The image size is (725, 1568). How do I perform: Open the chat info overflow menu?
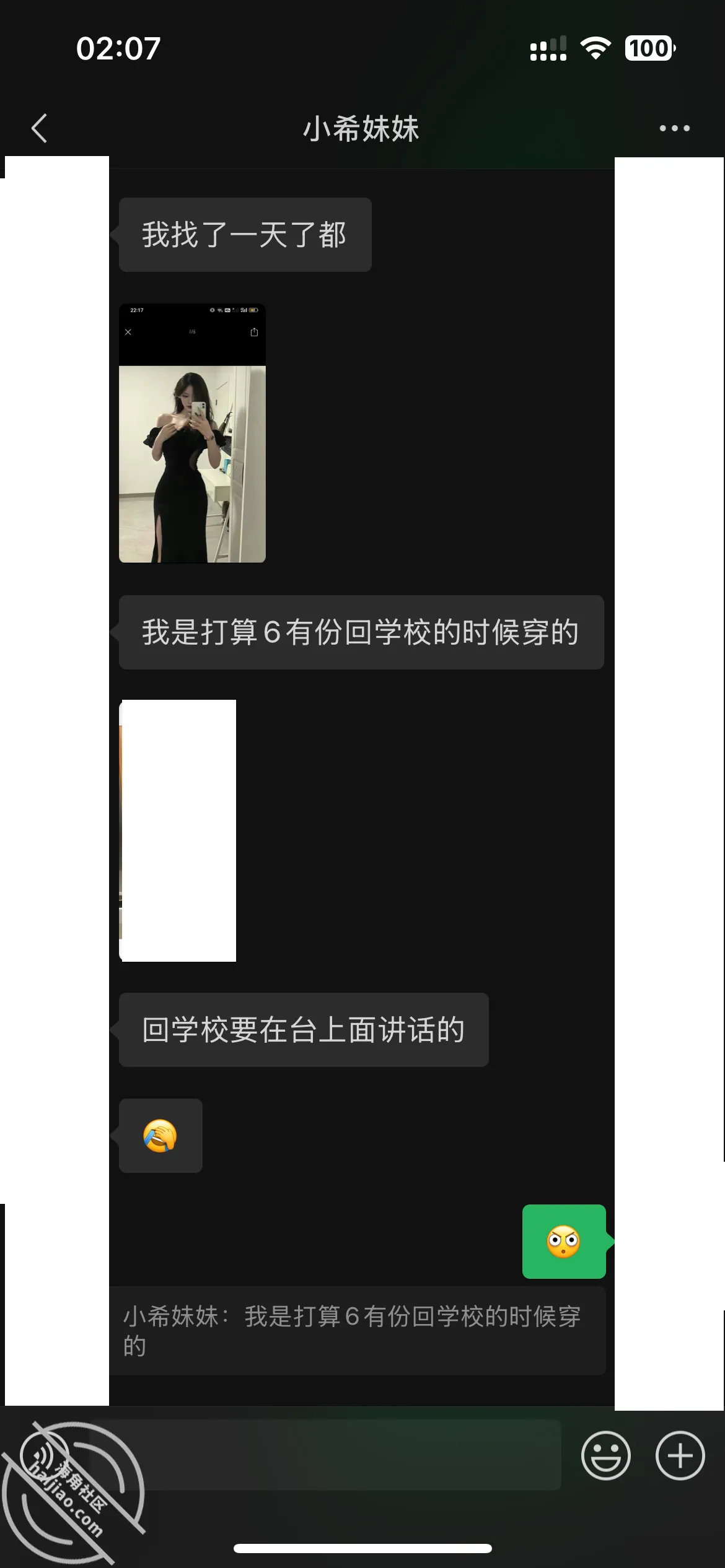click(x=674, y=128)
